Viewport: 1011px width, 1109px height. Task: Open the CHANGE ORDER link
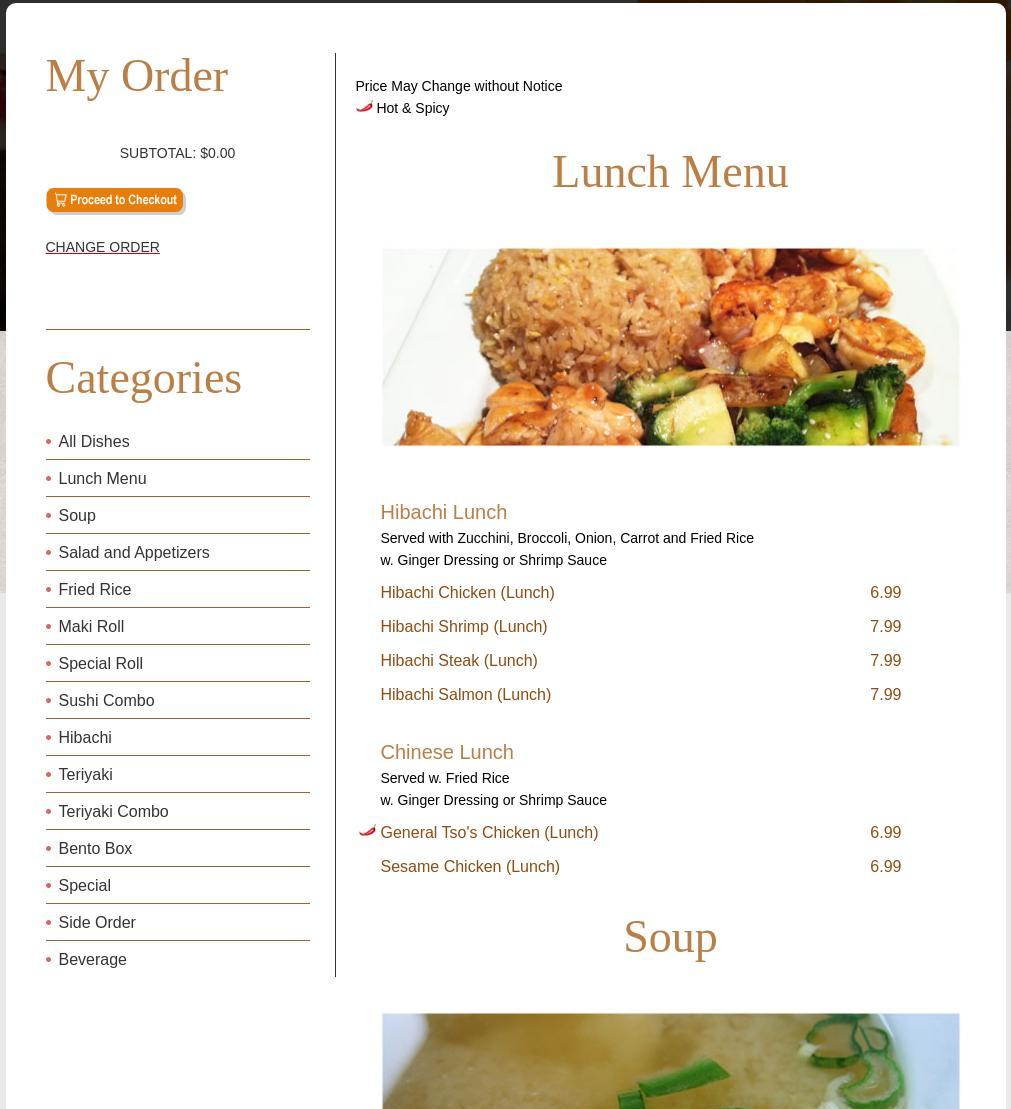click(102, 247)
